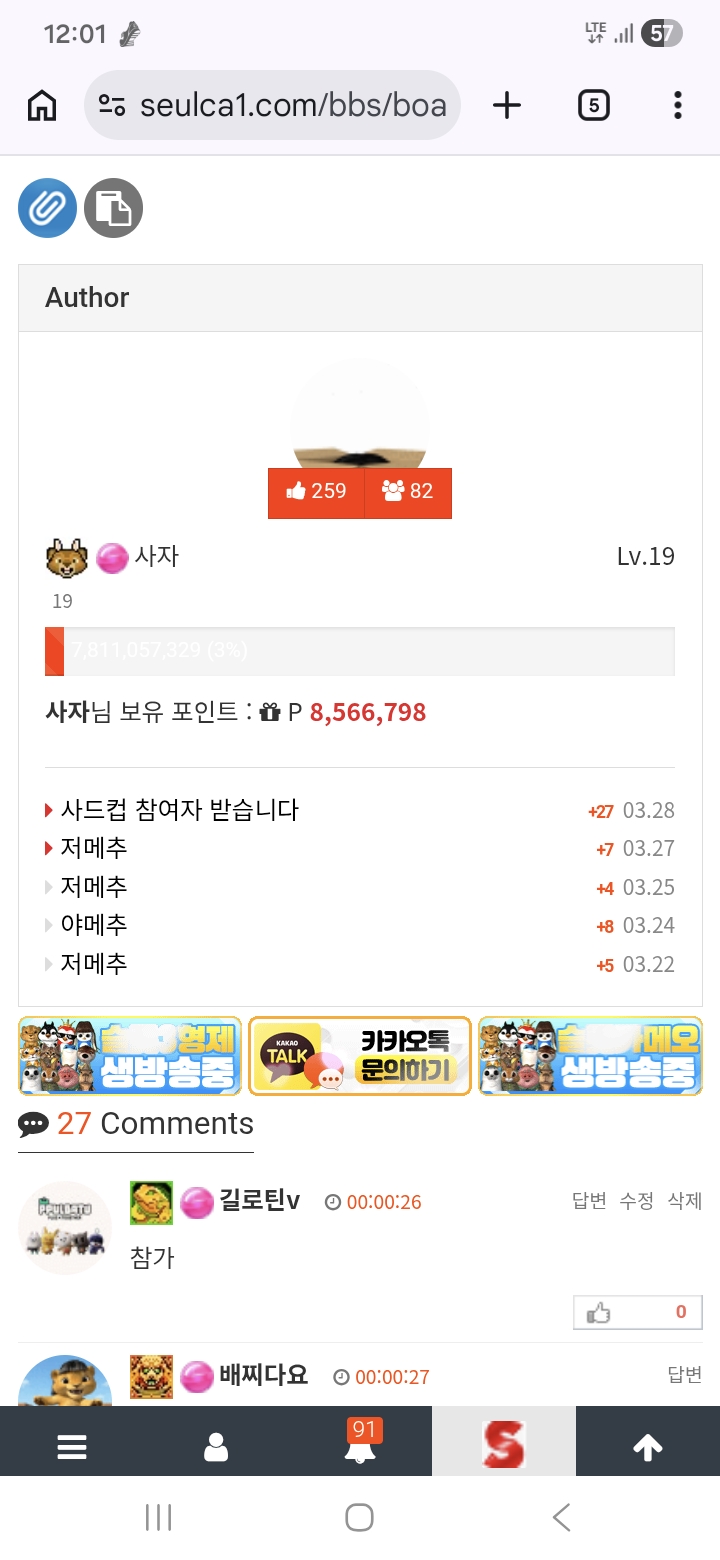Like the comment by 길로틴v
This screenshot has height=1560, width=720.
tap(637, 1312)
